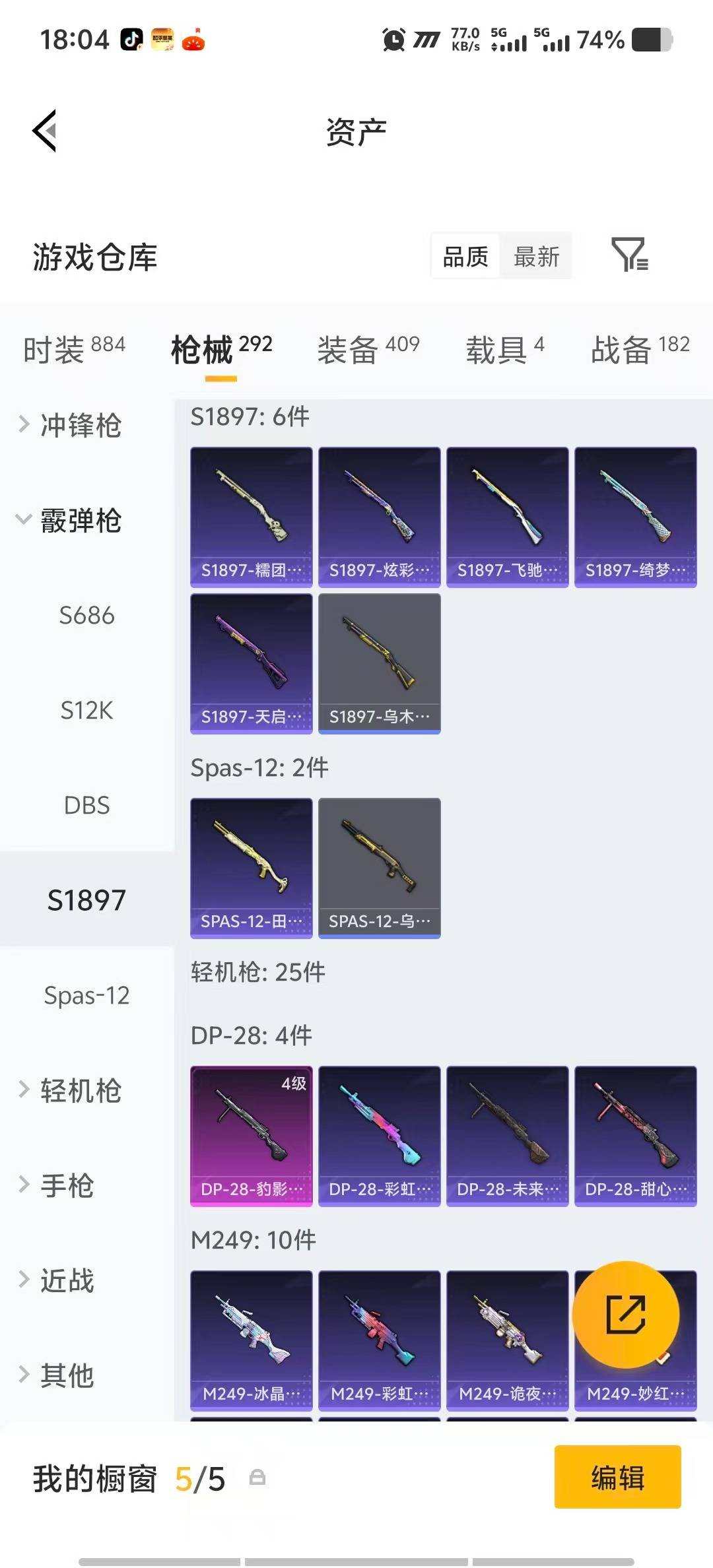Open the S1897-糯团 skin tile
The image size is (713, 1568).
(x=251, y=517)
